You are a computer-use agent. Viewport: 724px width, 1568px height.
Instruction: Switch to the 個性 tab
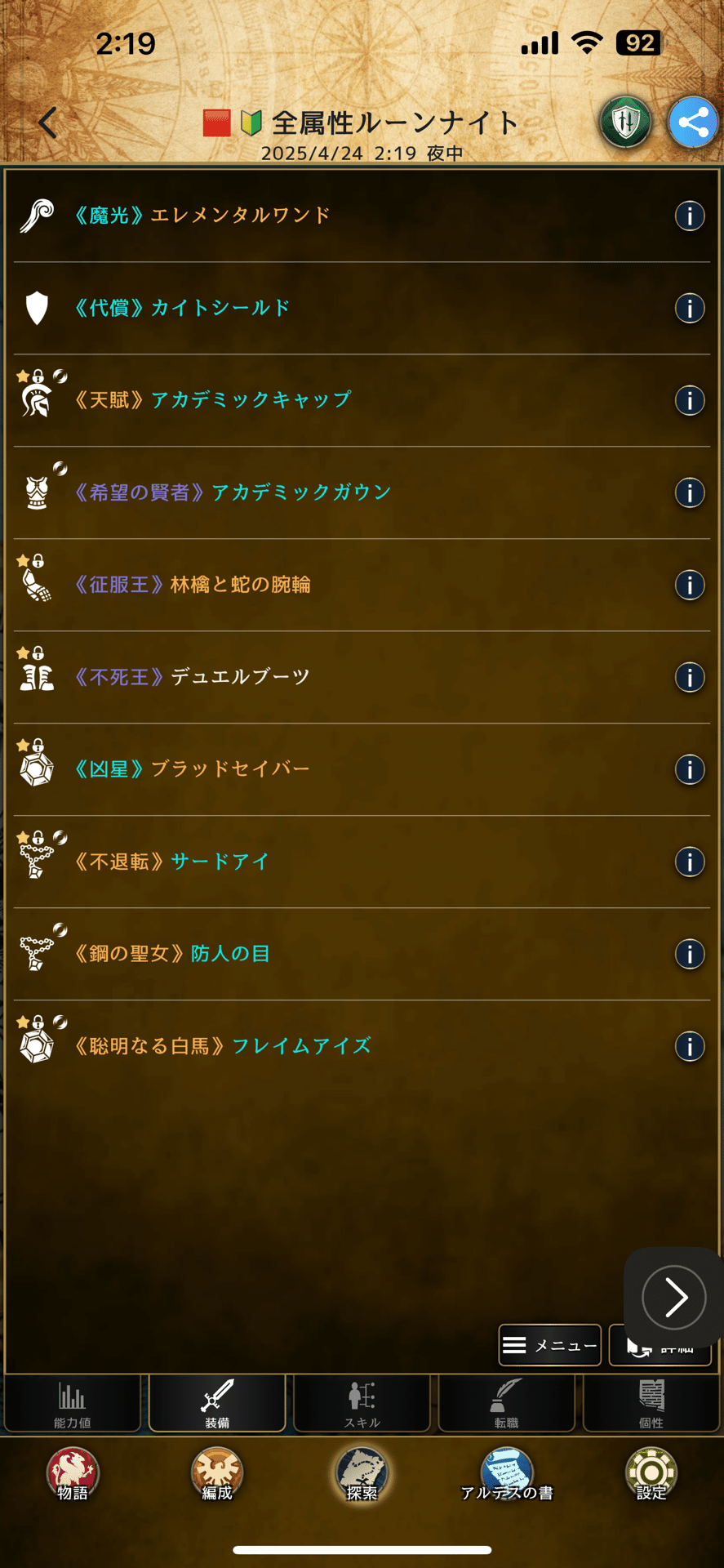pyautogui.click(x=651, y=1404)
